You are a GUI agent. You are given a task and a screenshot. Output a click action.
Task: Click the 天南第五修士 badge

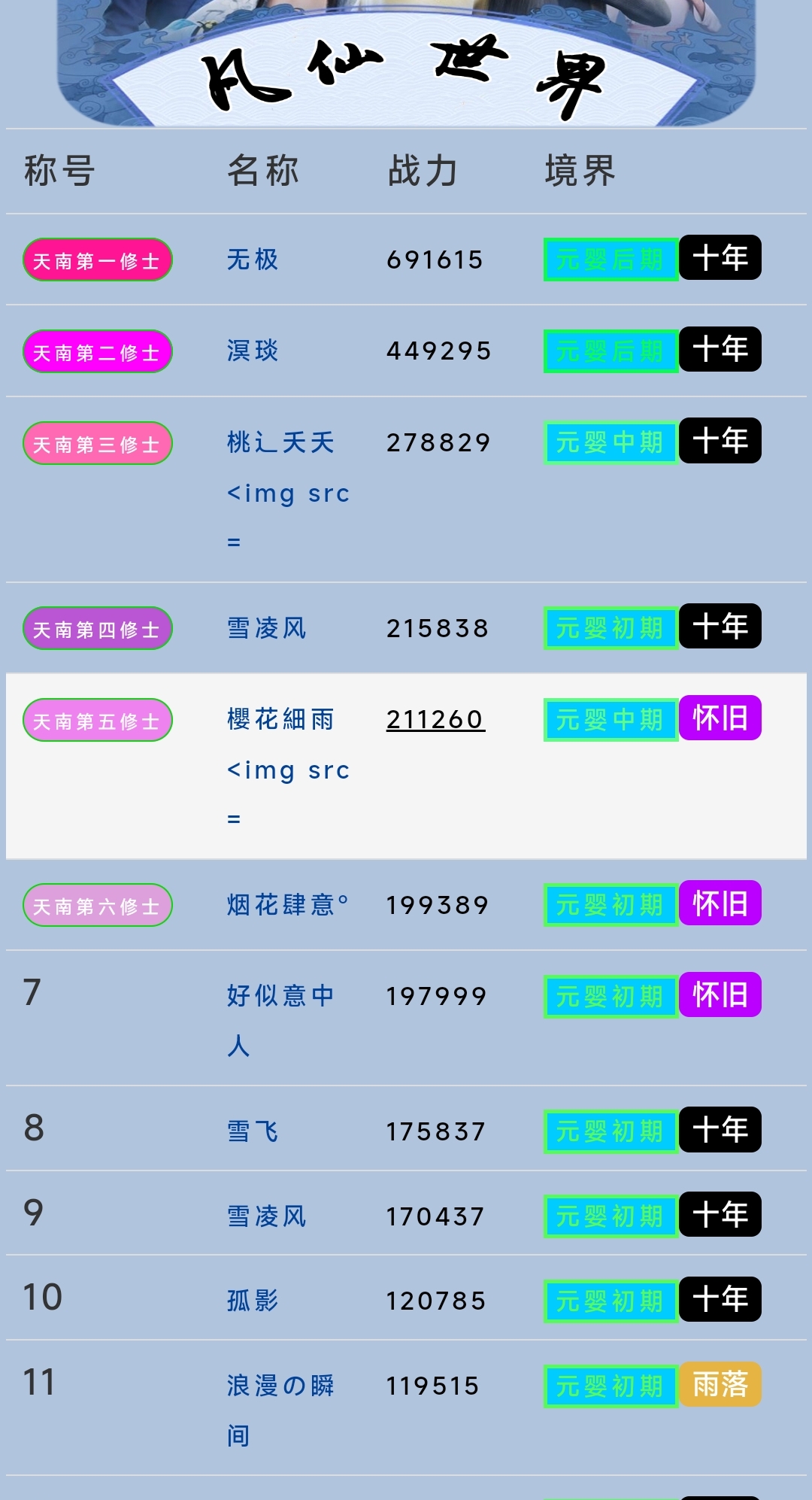[x=97, y=719]
